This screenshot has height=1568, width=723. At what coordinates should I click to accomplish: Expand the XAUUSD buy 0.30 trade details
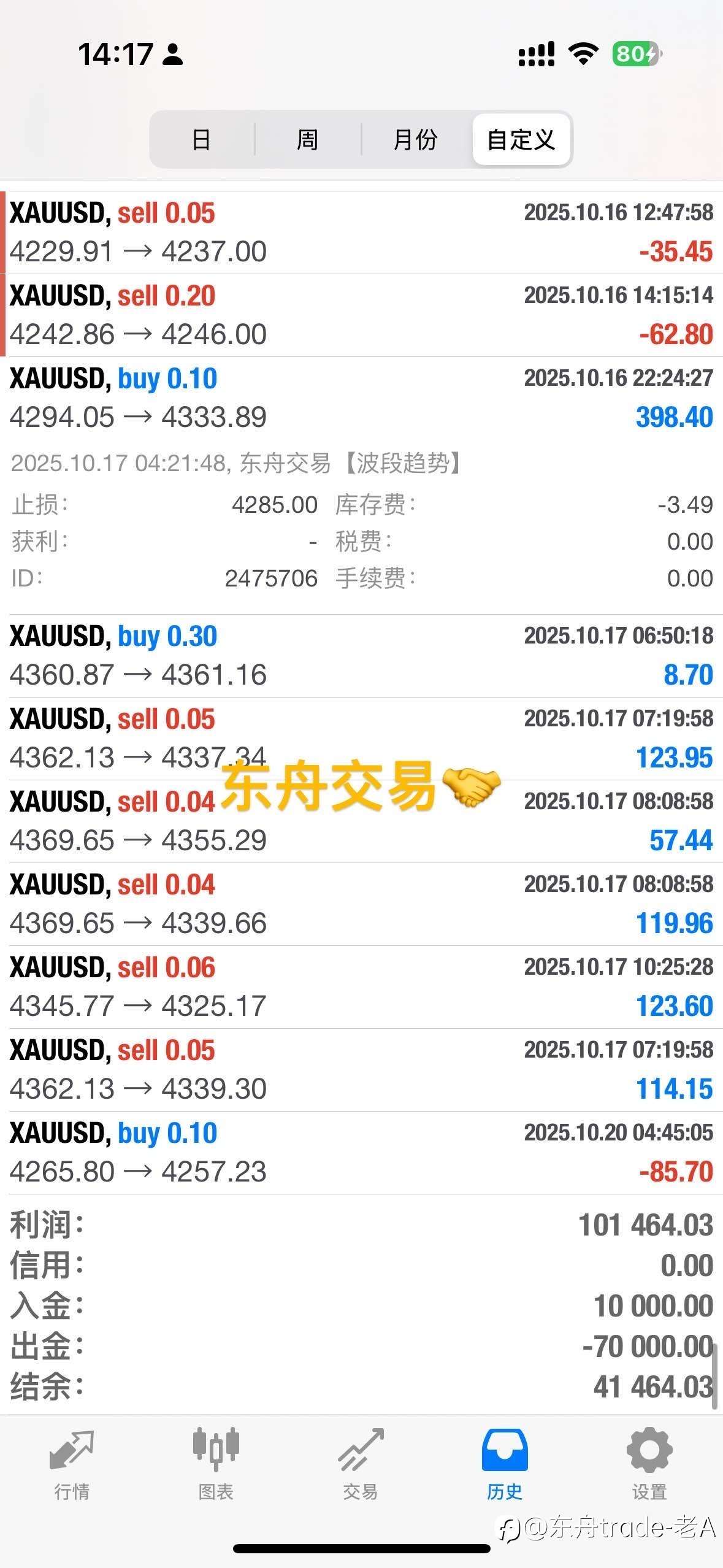[361, 653]
